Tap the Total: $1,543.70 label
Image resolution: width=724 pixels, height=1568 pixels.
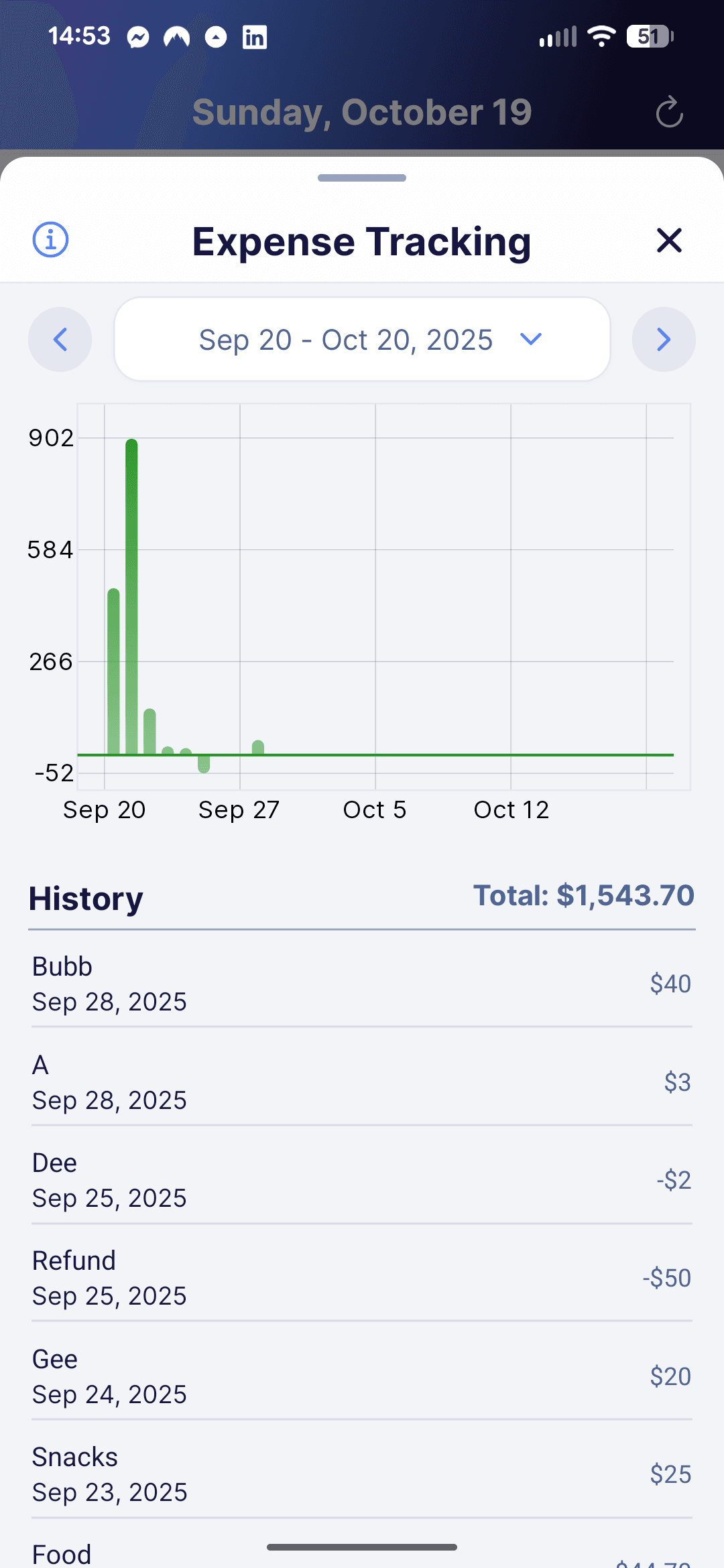coord(585,895)
